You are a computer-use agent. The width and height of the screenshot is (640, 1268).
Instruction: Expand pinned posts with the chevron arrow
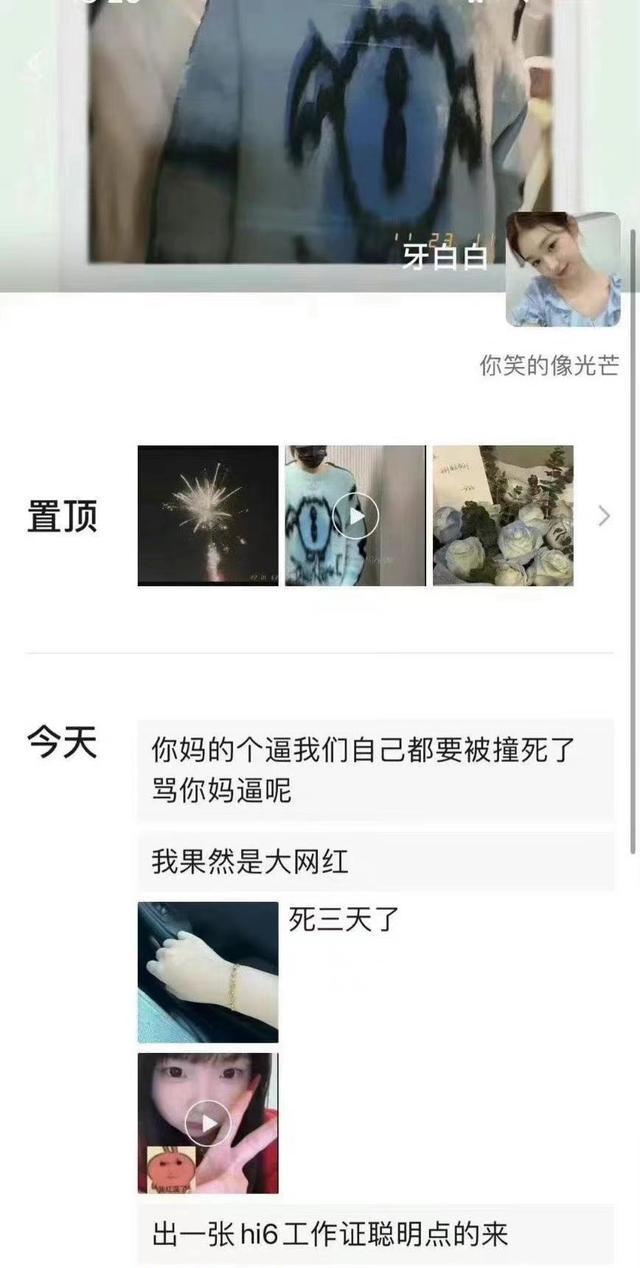(603, 516)
